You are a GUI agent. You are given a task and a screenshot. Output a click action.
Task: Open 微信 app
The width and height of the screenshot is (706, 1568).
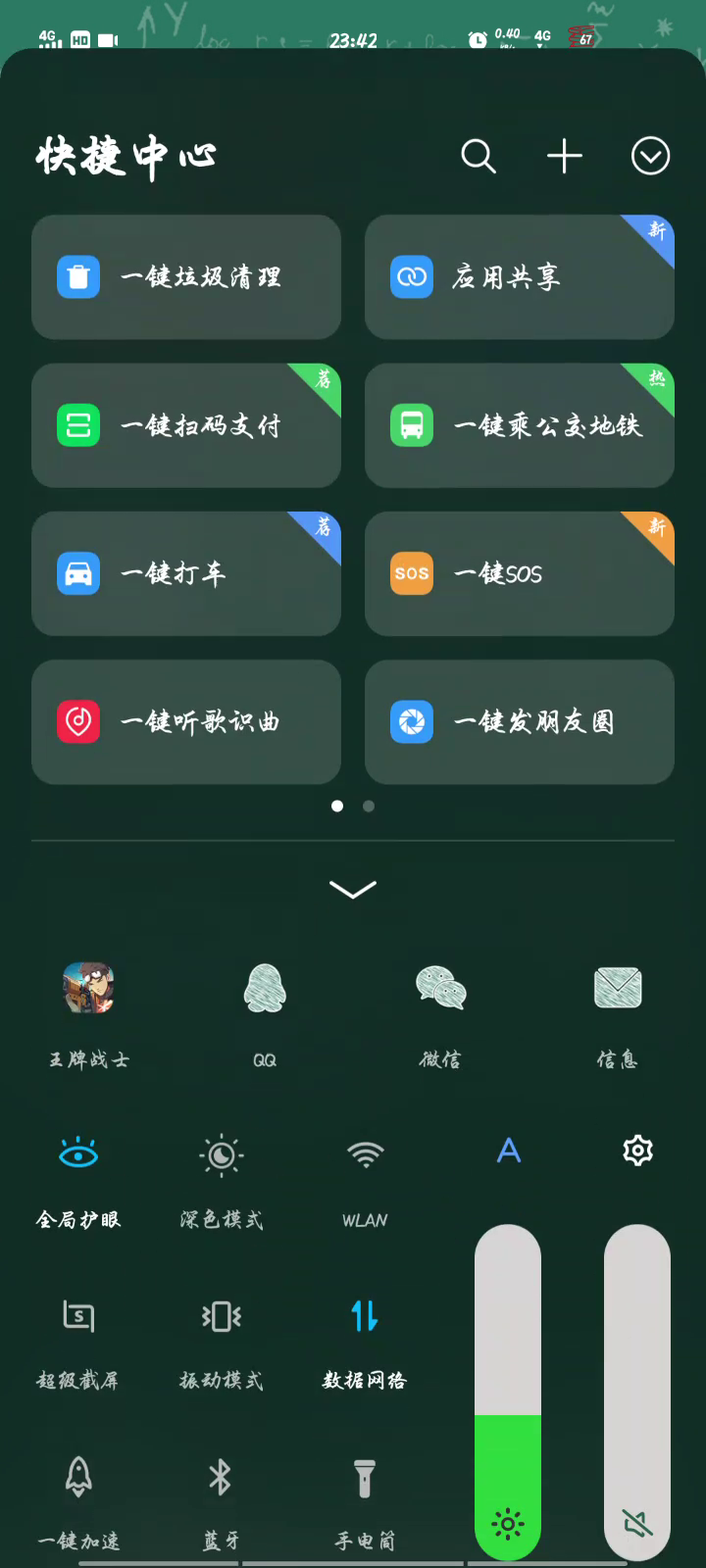(x=440, y=988)
